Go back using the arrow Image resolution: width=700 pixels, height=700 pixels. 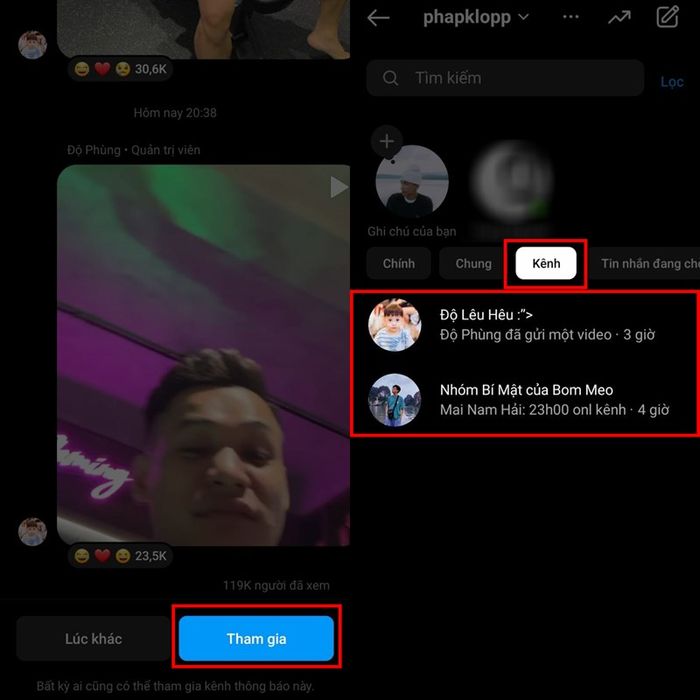378,18
